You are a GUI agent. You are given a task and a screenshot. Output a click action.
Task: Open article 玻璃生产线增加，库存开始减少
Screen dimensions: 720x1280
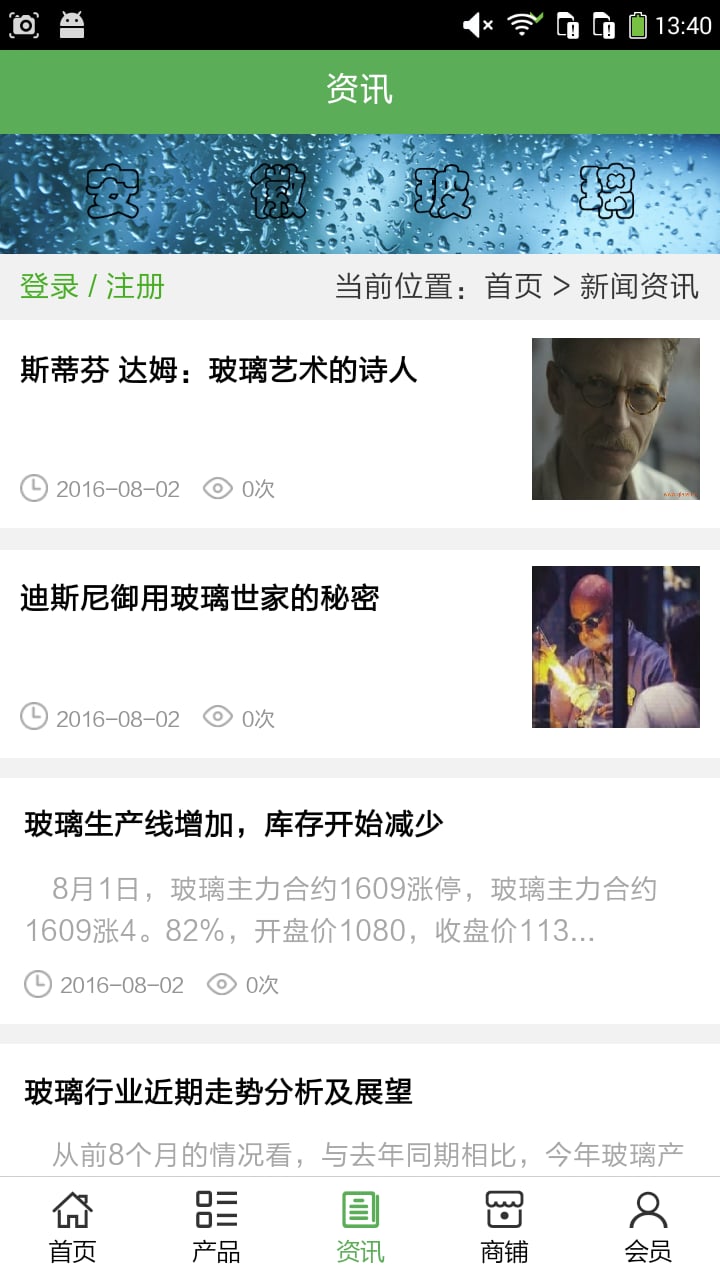point(233,823)
